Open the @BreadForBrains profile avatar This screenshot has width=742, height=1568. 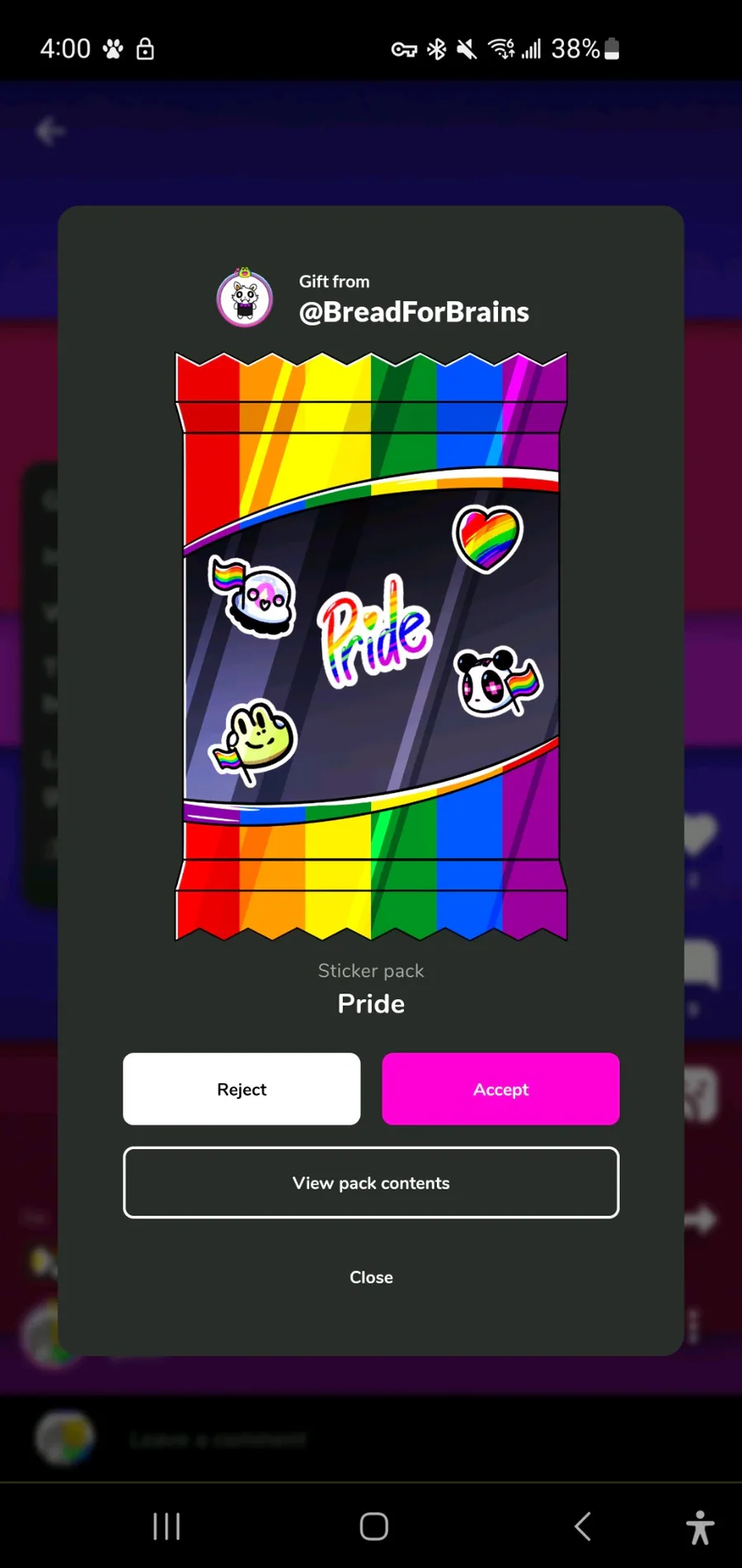tap(245, 298)
